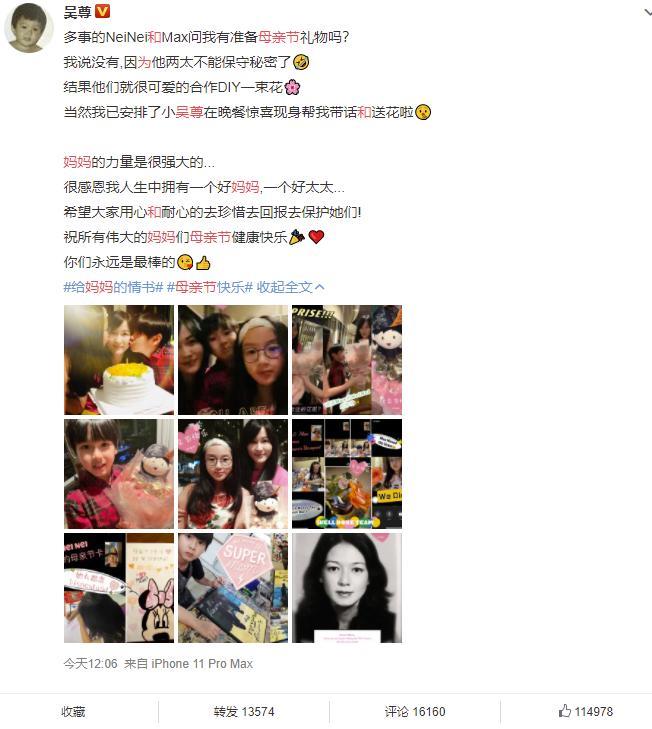
Task: Open the pink bouquet surprise photo
Action: [346, 360]
